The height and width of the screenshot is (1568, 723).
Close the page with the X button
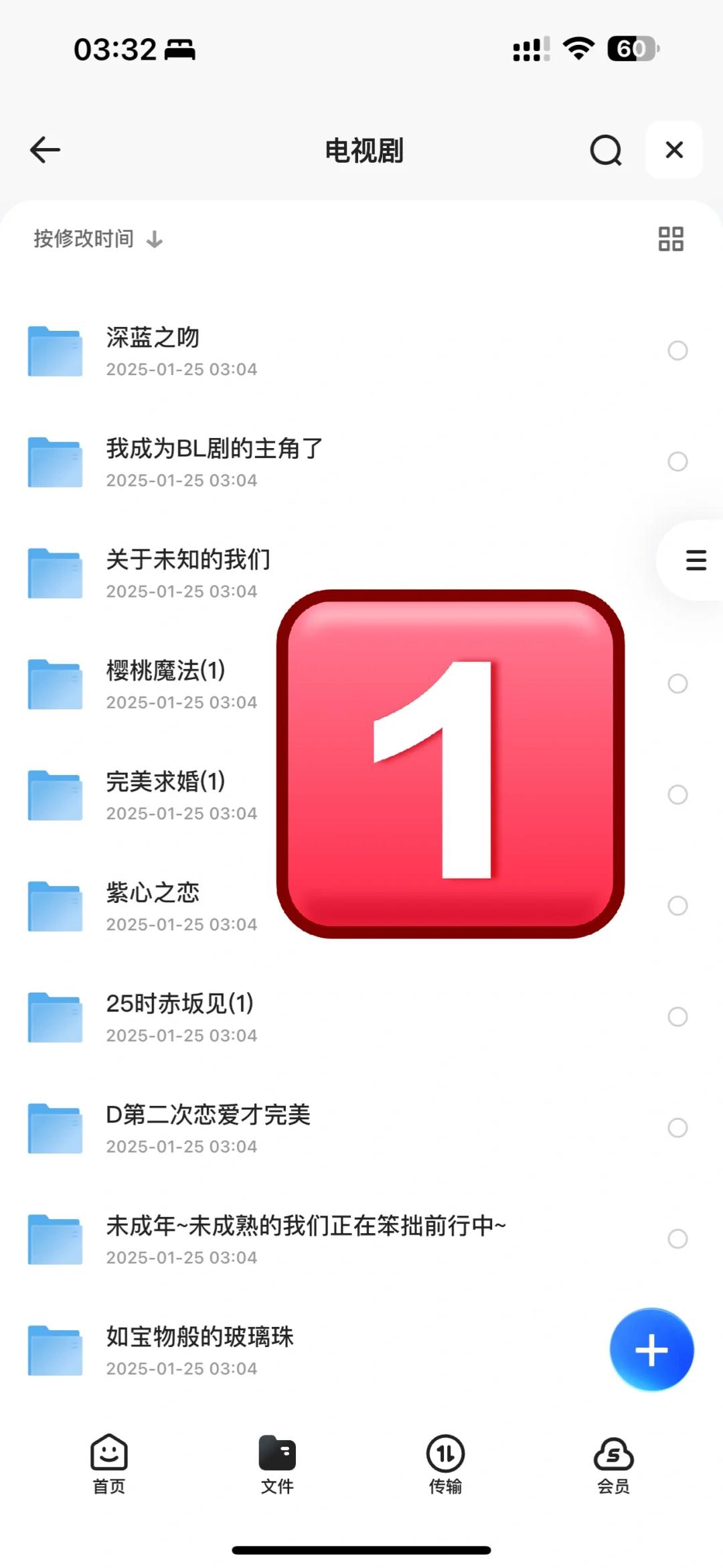click(674, 149)
